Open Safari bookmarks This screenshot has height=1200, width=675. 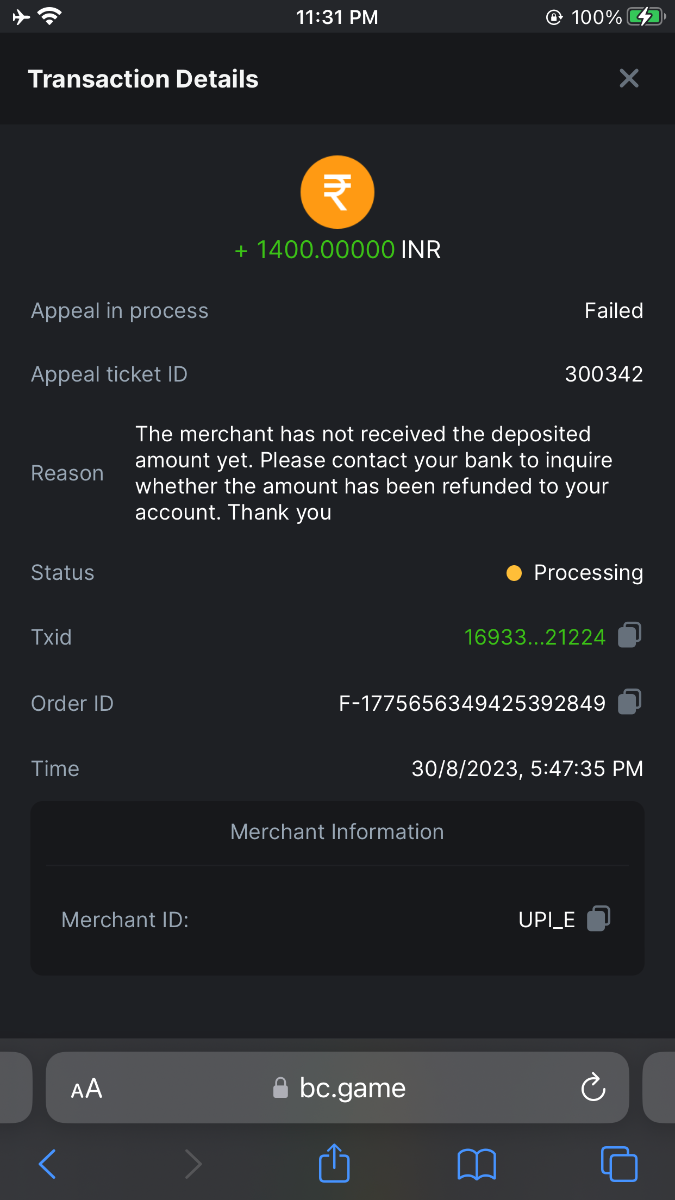pyautogui.click(x=477, y=1164)
